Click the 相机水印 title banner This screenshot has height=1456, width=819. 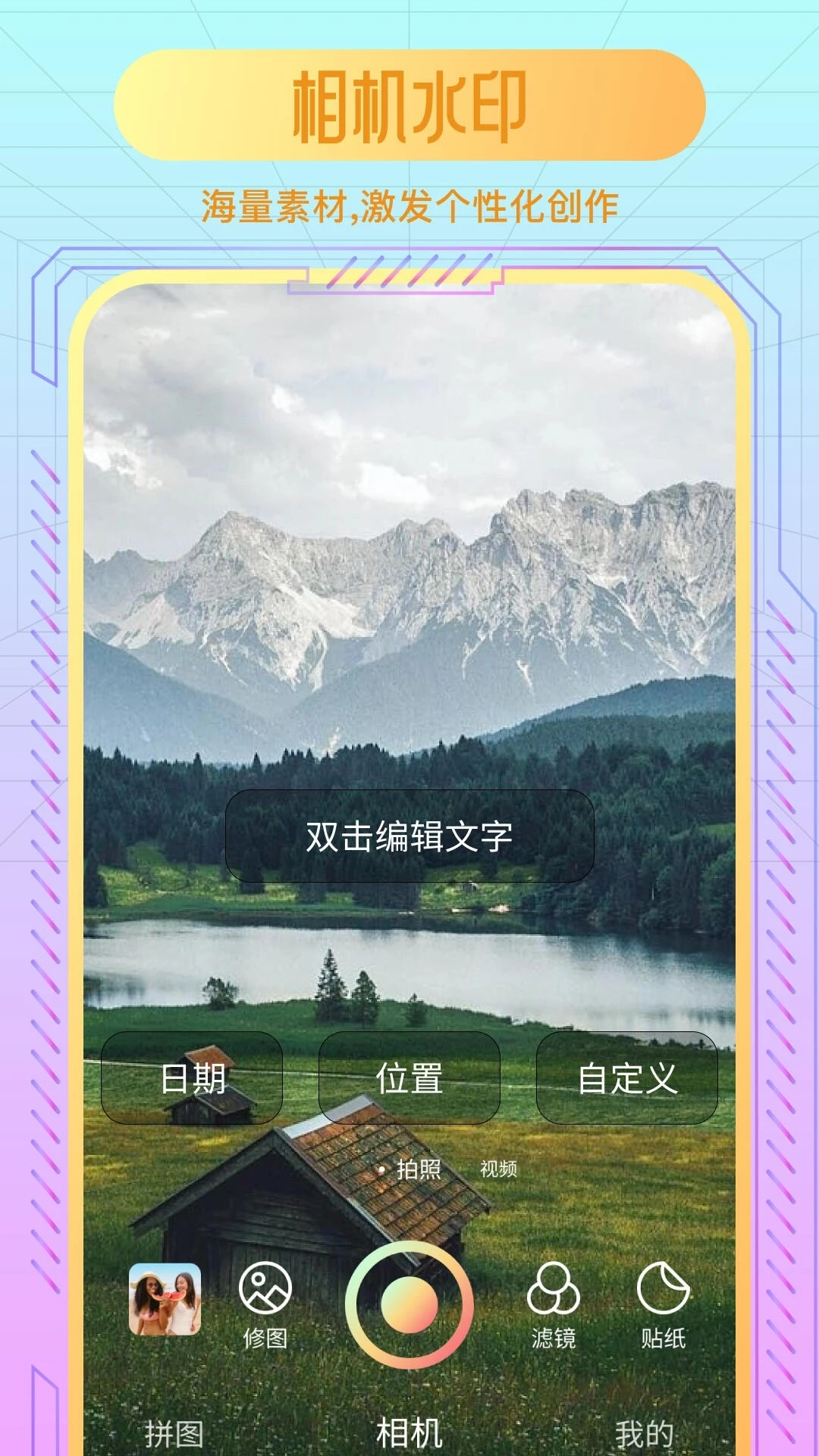pyautogui.click(x=409, y=104)
